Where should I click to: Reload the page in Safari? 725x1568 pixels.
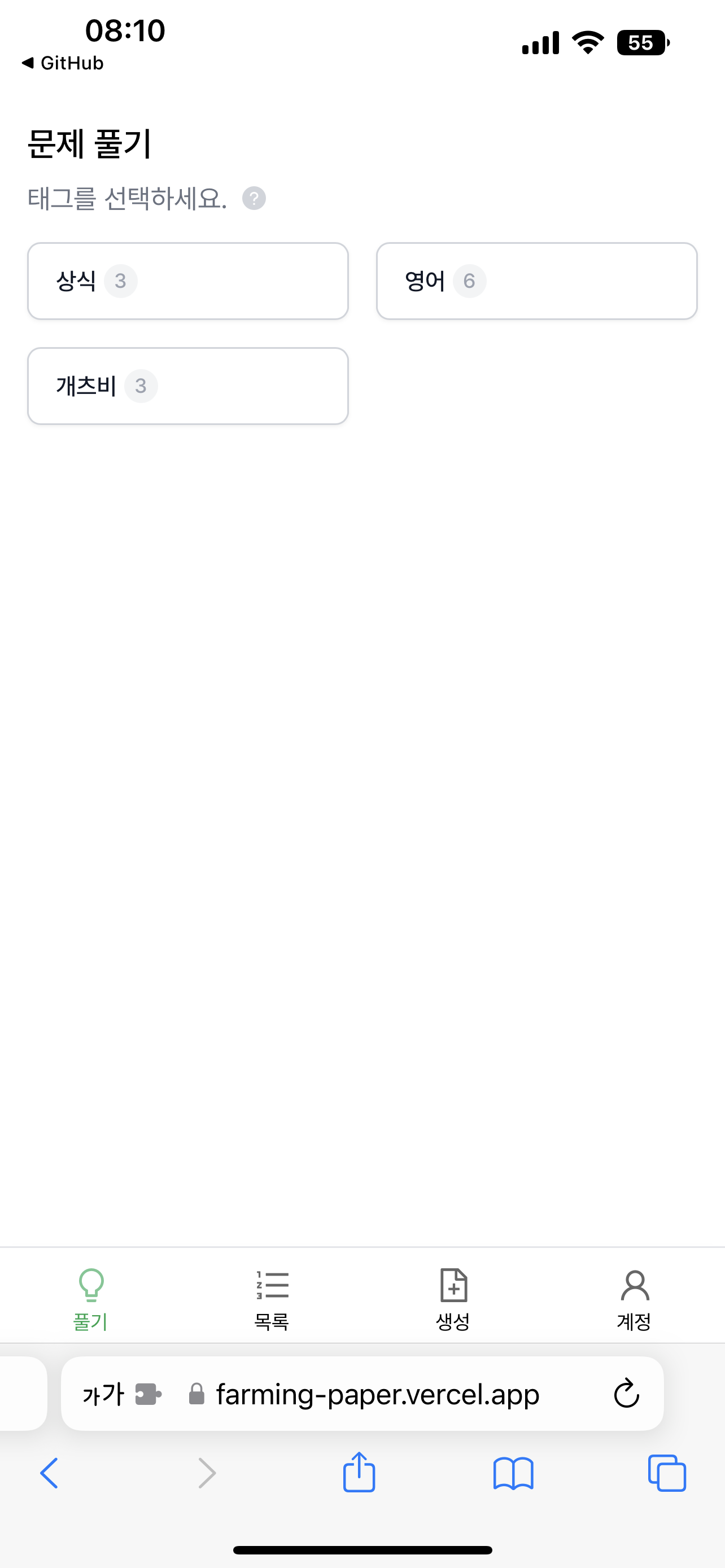click(626, 1393)
